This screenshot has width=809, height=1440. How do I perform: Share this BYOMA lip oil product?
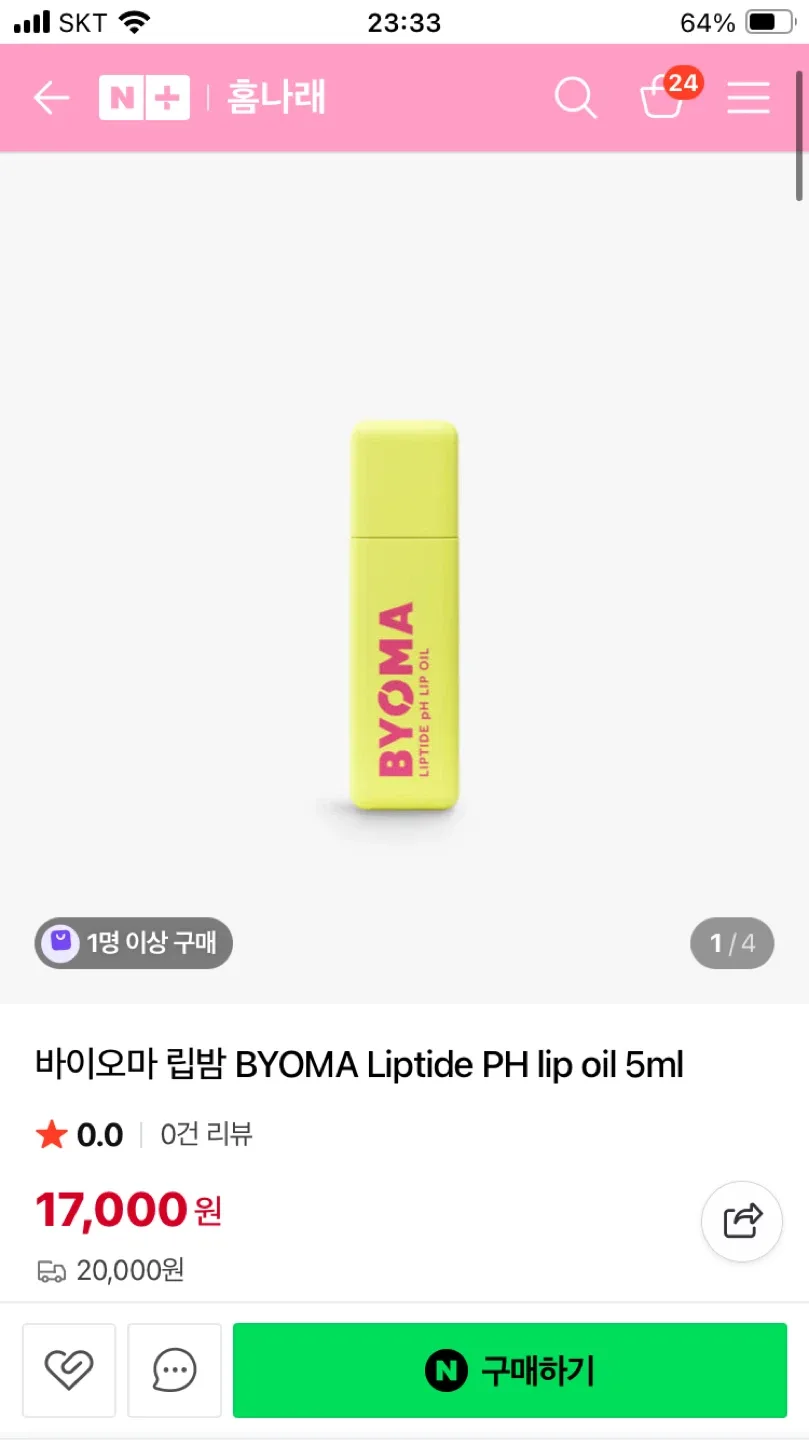pyautogui.click(x=742, y=1221)
